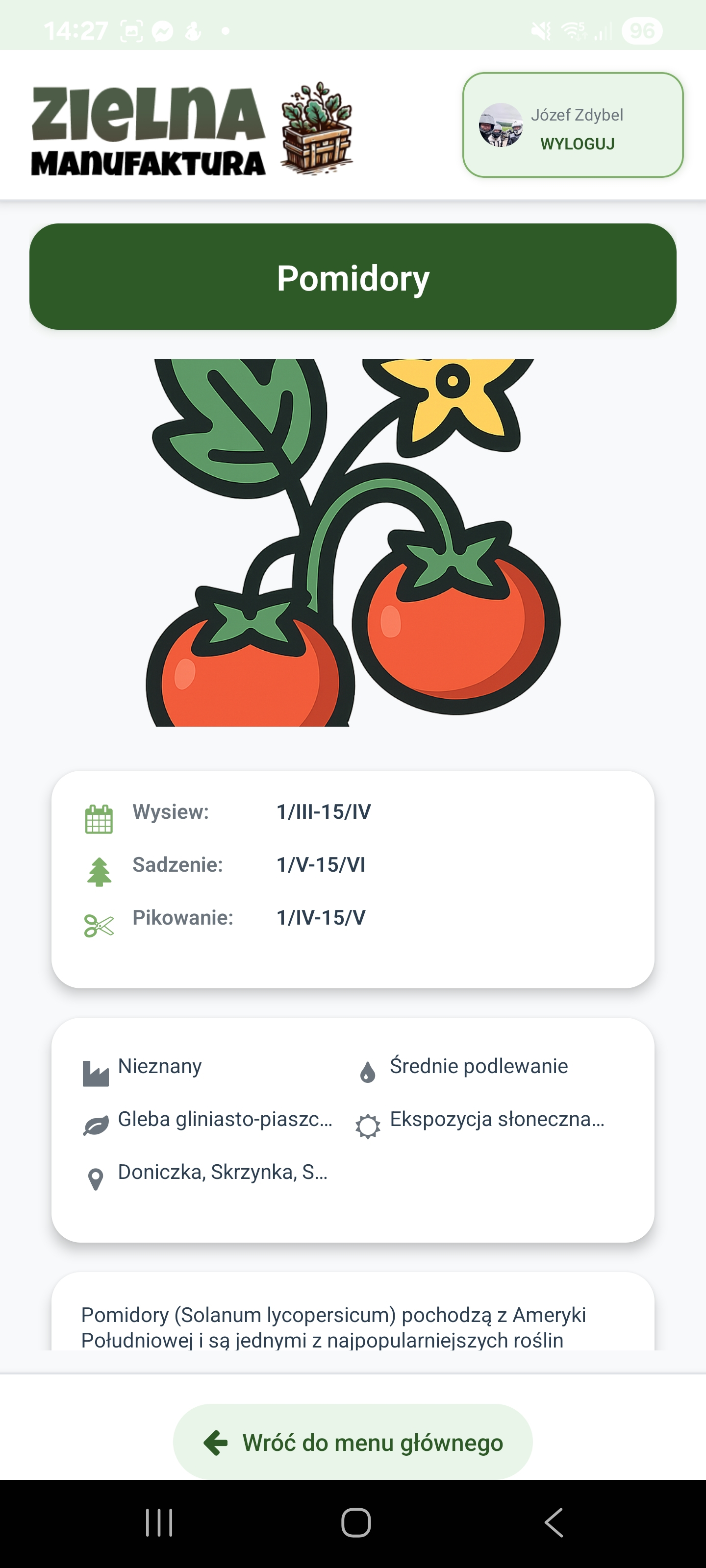Open recent apps from navigation bar
This screenshot has width=706, height=1568.
tap(159, 1523)
